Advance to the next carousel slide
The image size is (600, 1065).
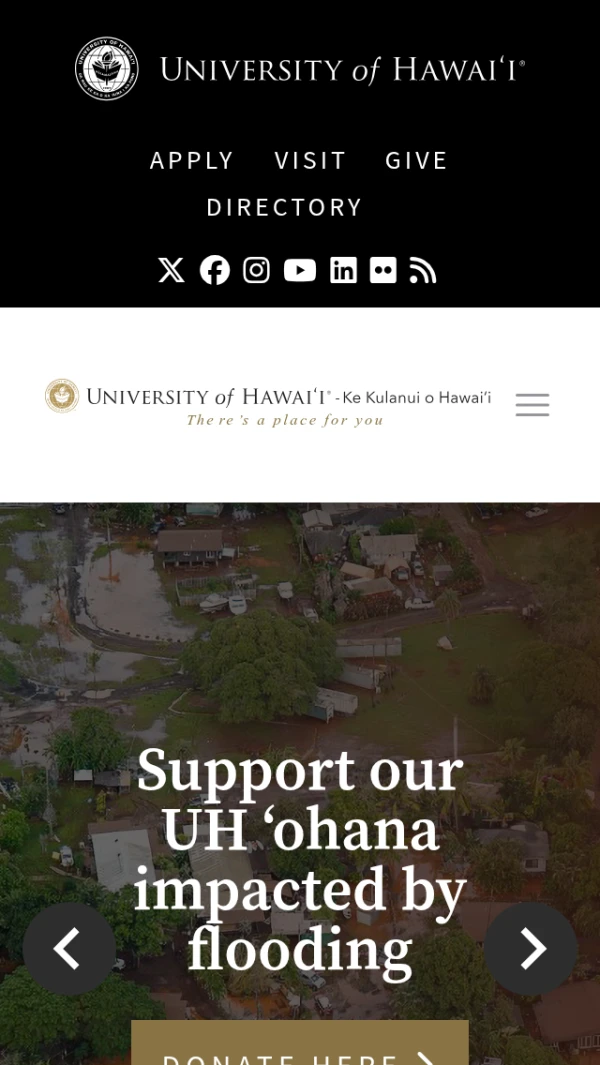(x=531, y=948)
